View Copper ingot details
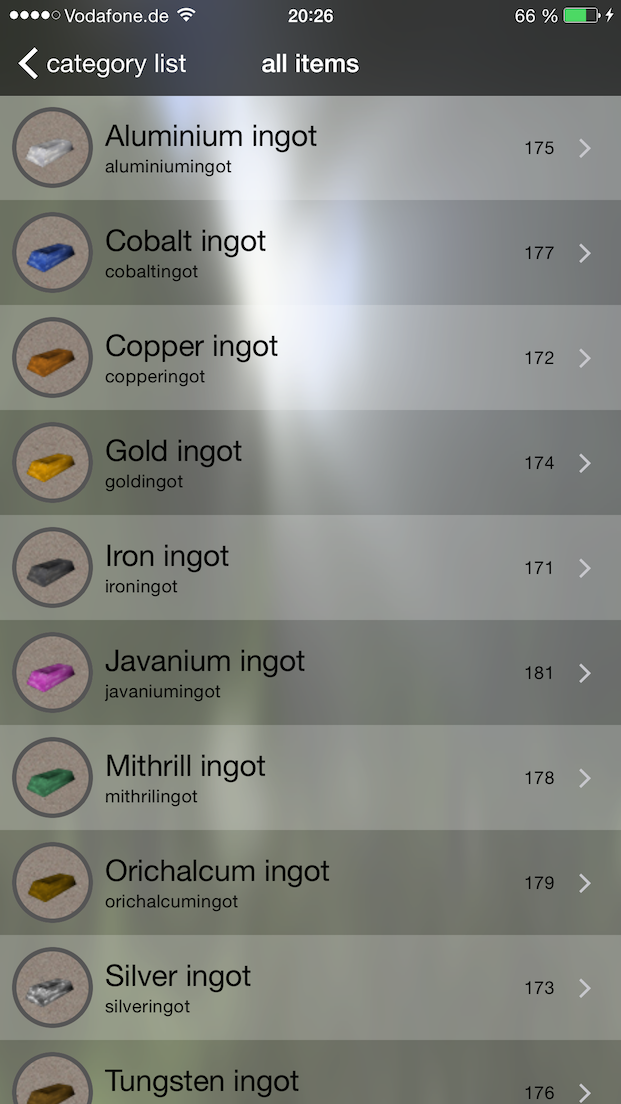Screen dimensions: 621x1104 click(310, 358)
